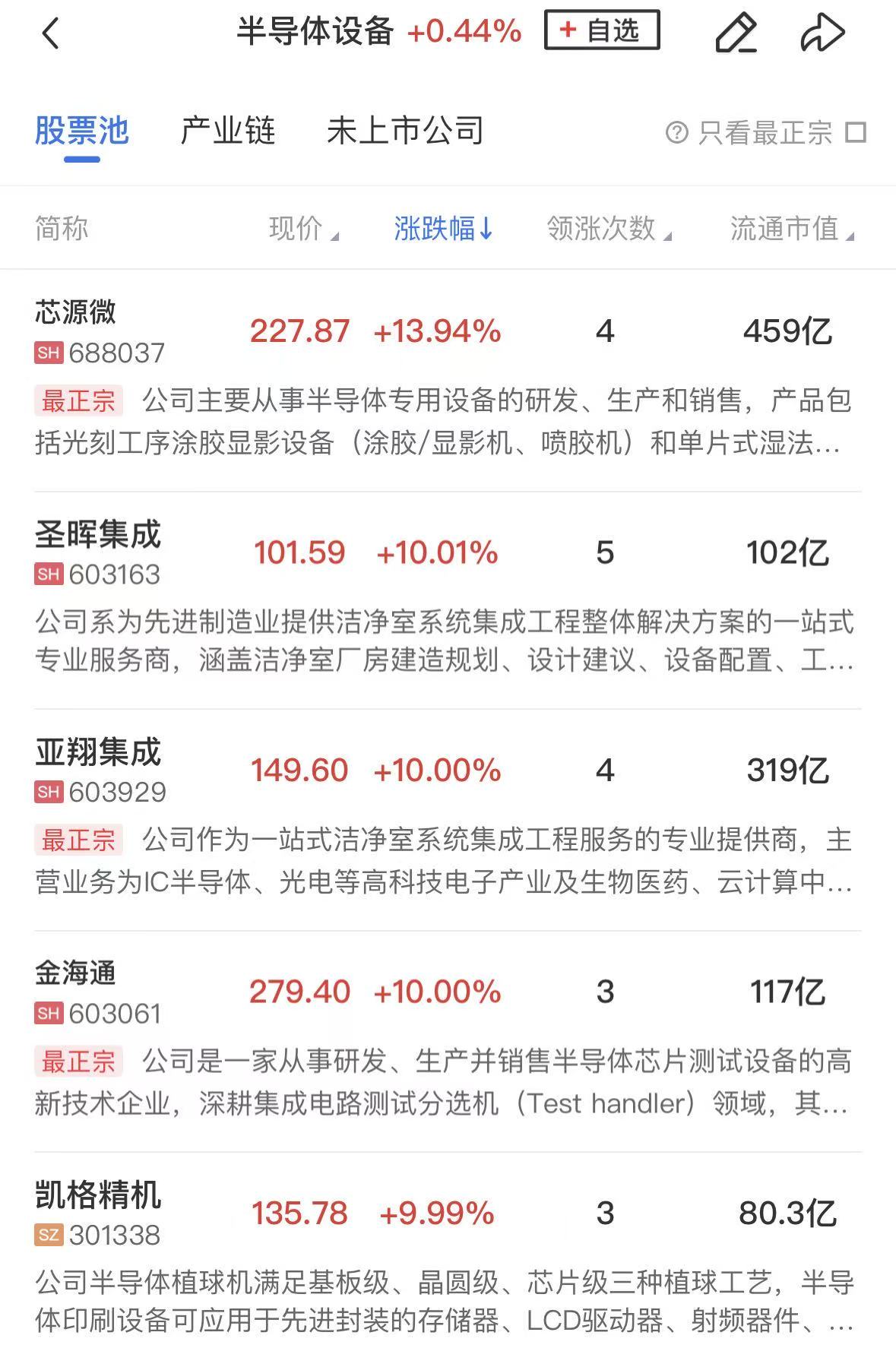The image size is (896, 1367).
Task: Open 凯格精机 301338 stock details
Action: tap(99, 1213)
